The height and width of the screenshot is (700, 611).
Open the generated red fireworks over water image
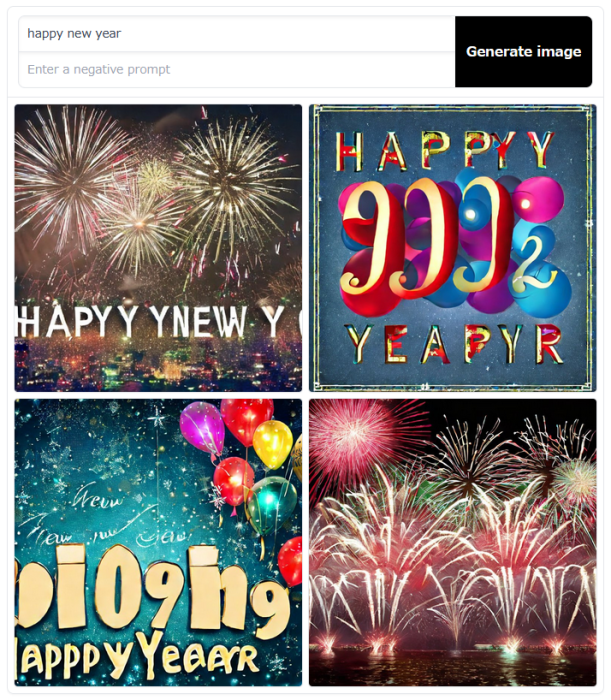click(452, 542)
